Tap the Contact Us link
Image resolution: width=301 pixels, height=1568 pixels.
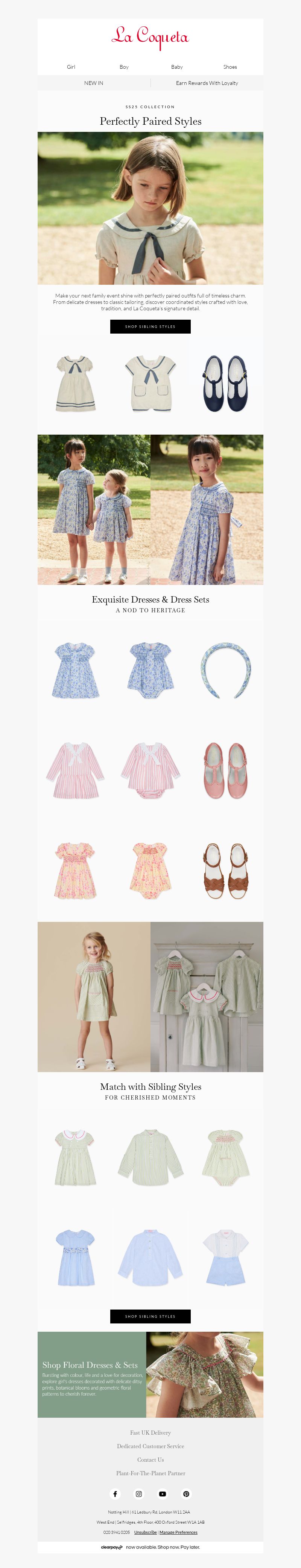150,1460
